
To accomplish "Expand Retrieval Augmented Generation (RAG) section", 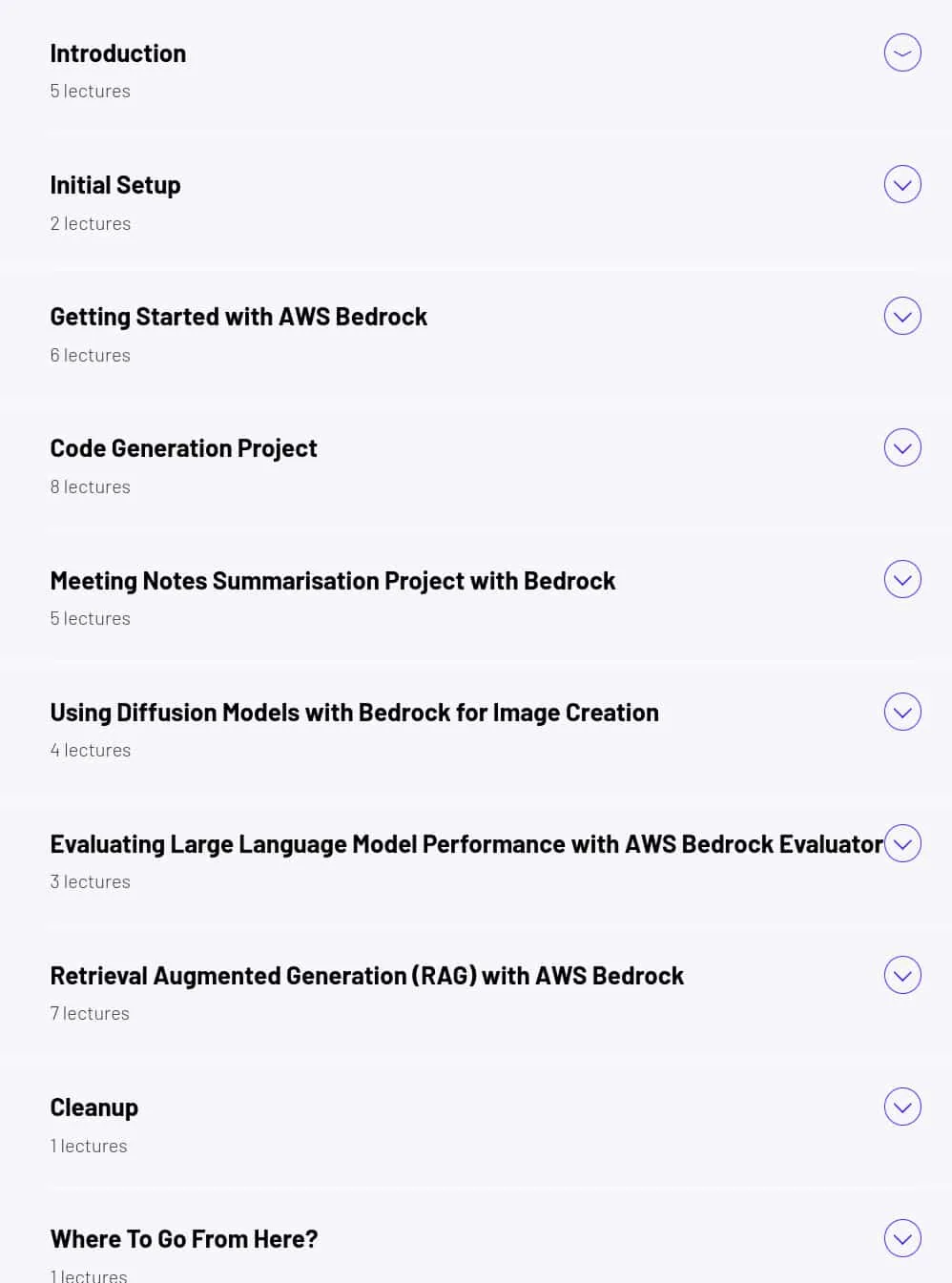I will [902, 976].
